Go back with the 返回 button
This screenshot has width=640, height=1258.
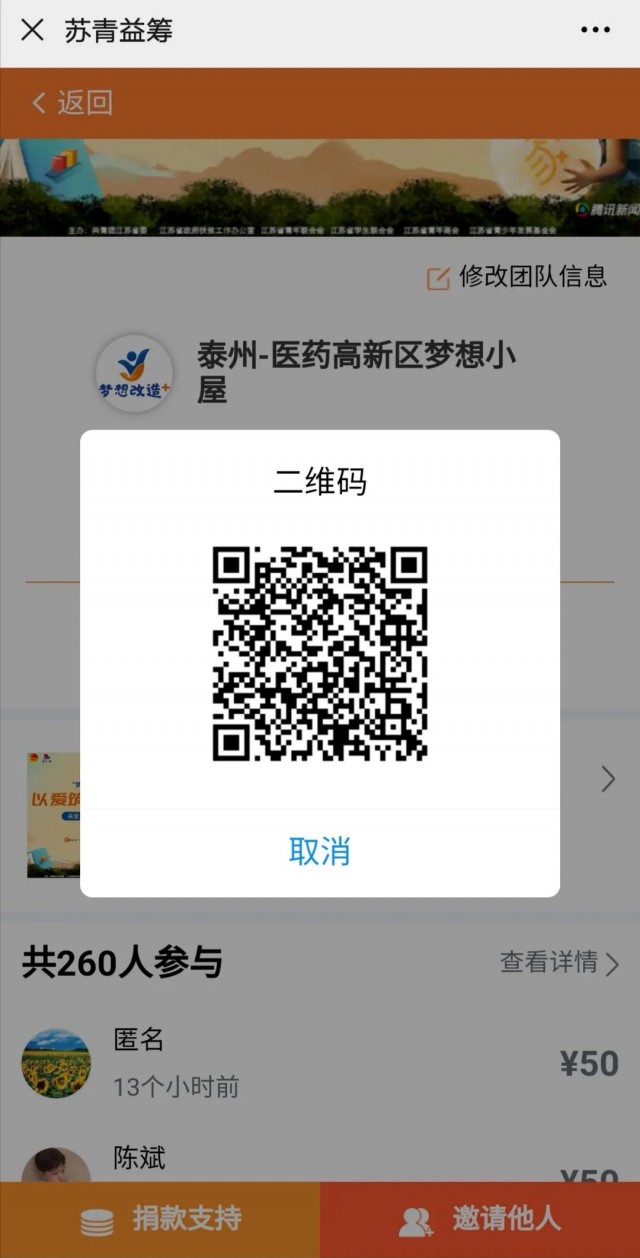click(x=72, y=102)
